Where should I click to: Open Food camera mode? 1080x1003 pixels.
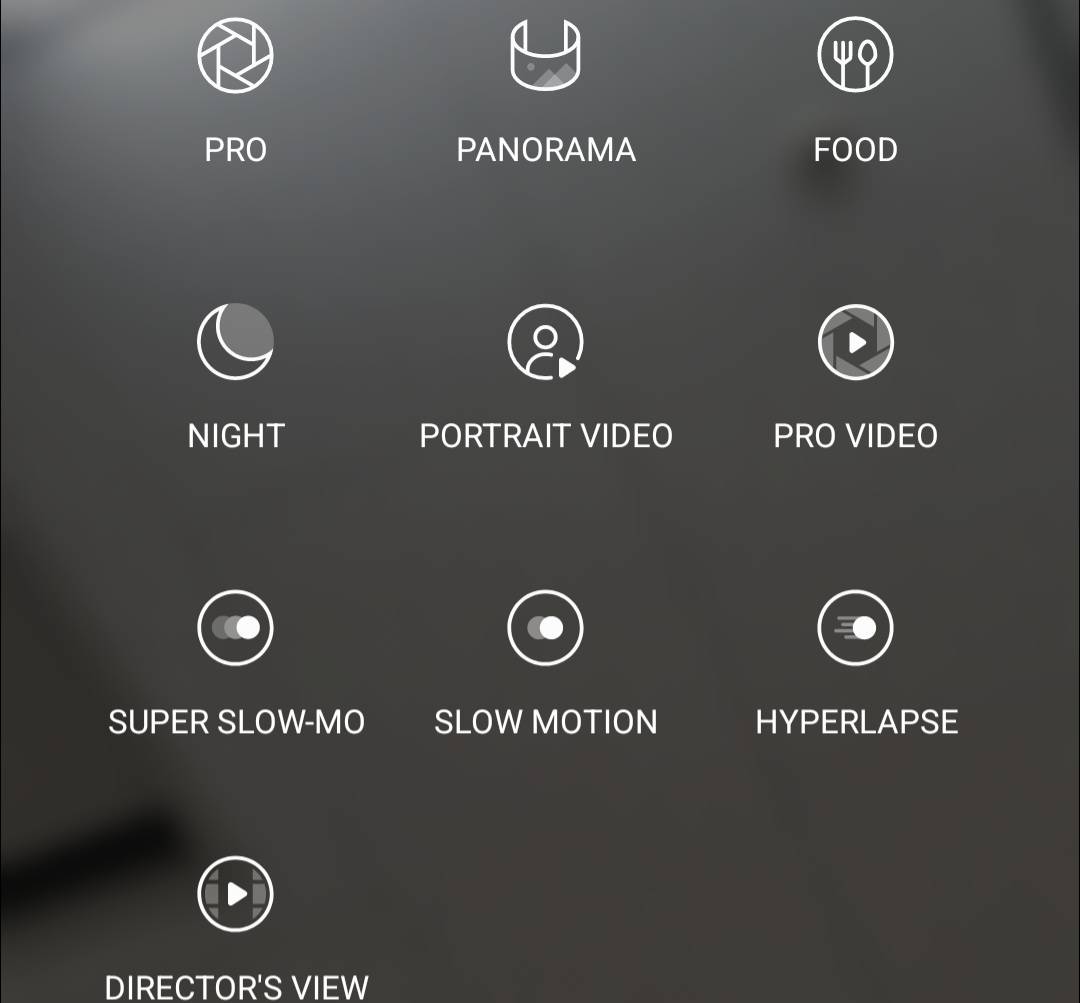855,57
